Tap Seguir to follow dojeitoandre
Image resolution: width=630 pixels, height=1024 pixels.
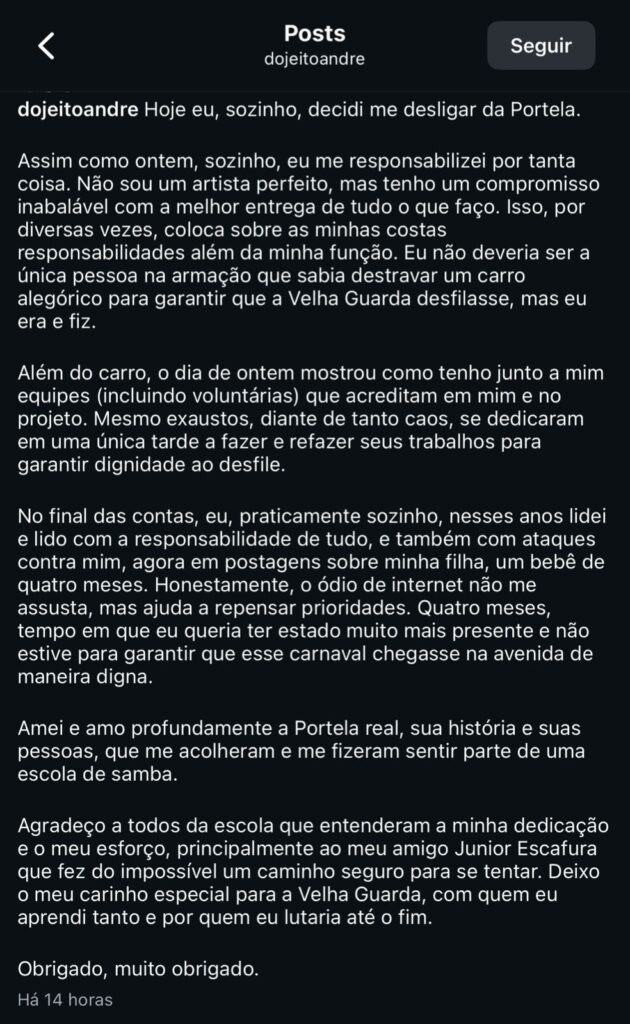pos(541,45)
